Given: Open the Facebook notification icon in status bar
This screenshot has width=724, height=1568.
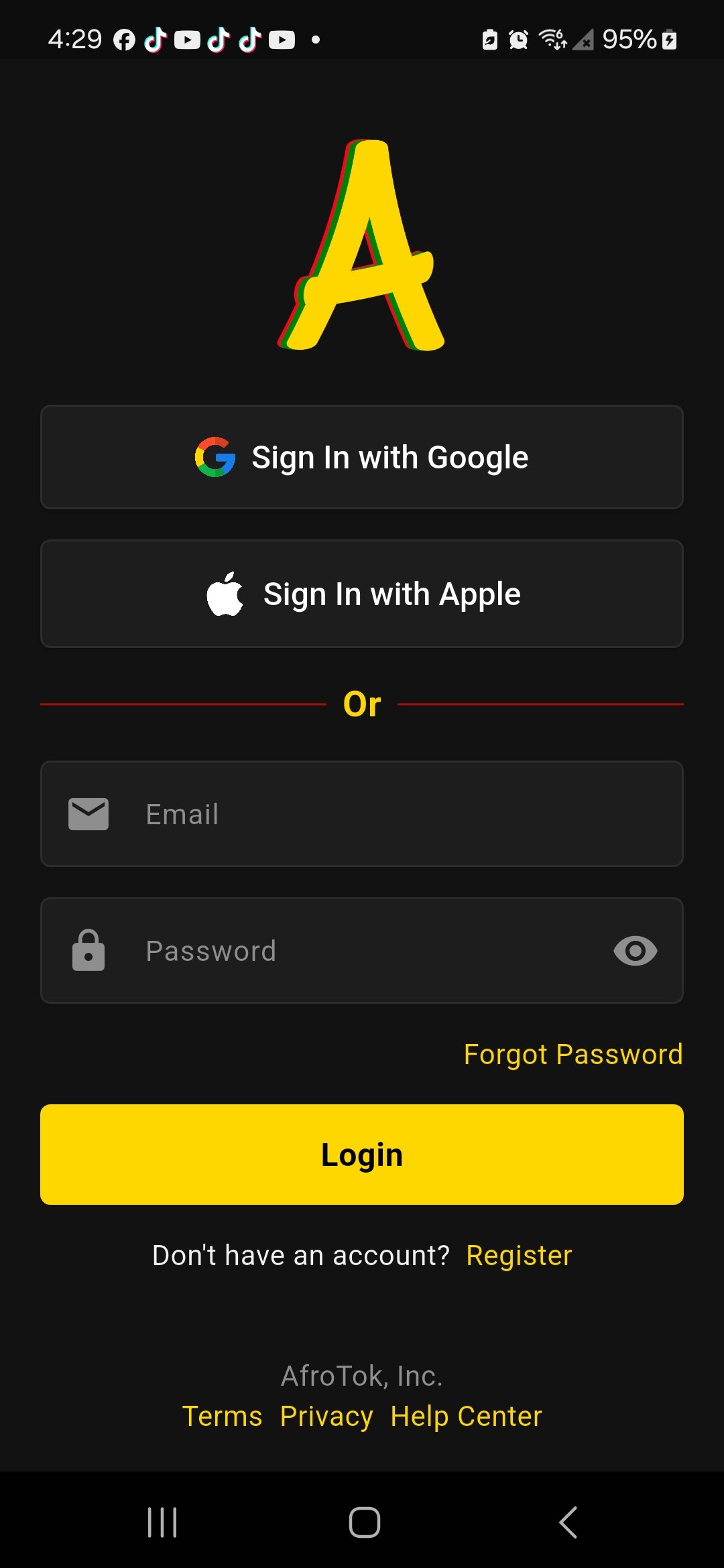Looking at the screenshot, I should [125, 39].
